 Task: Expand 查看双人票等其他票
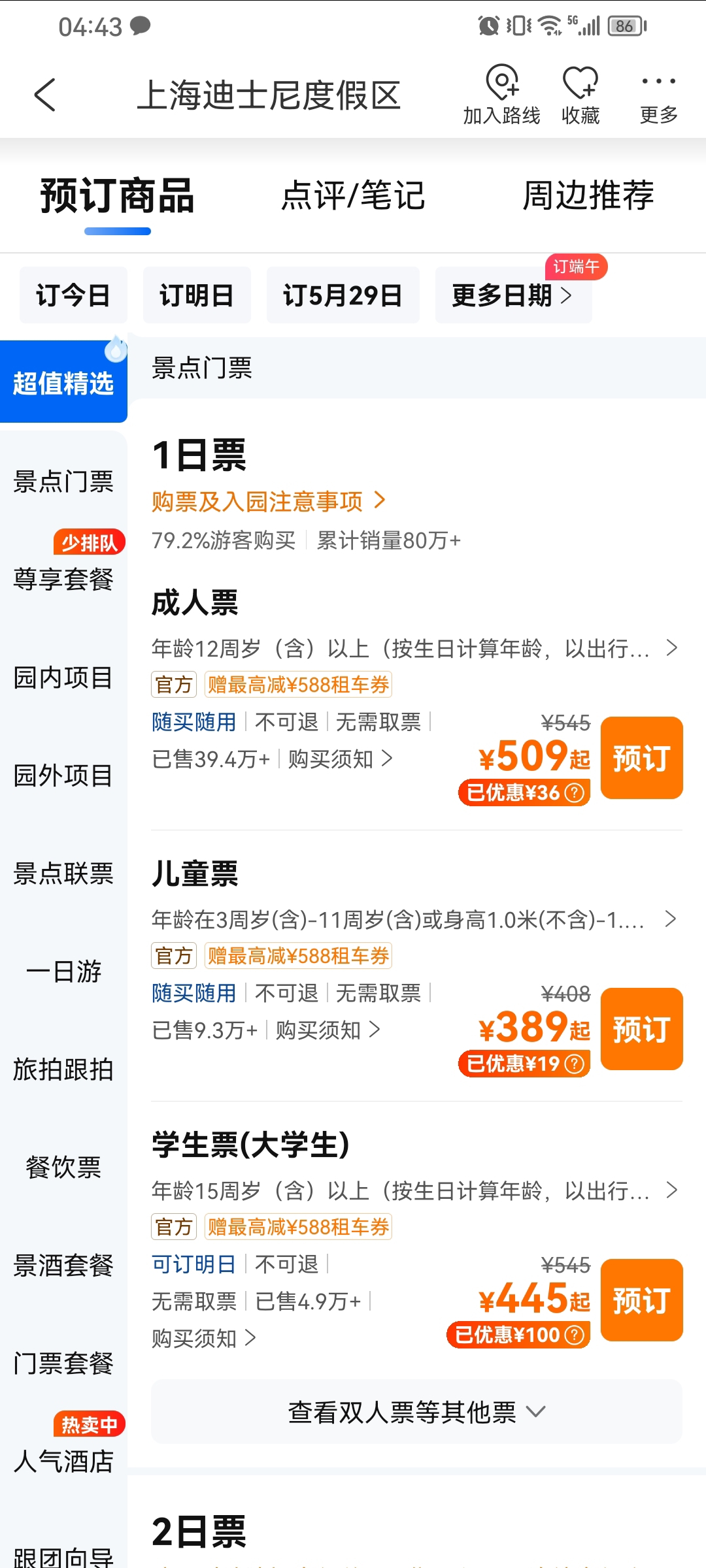coord(416,1412)
